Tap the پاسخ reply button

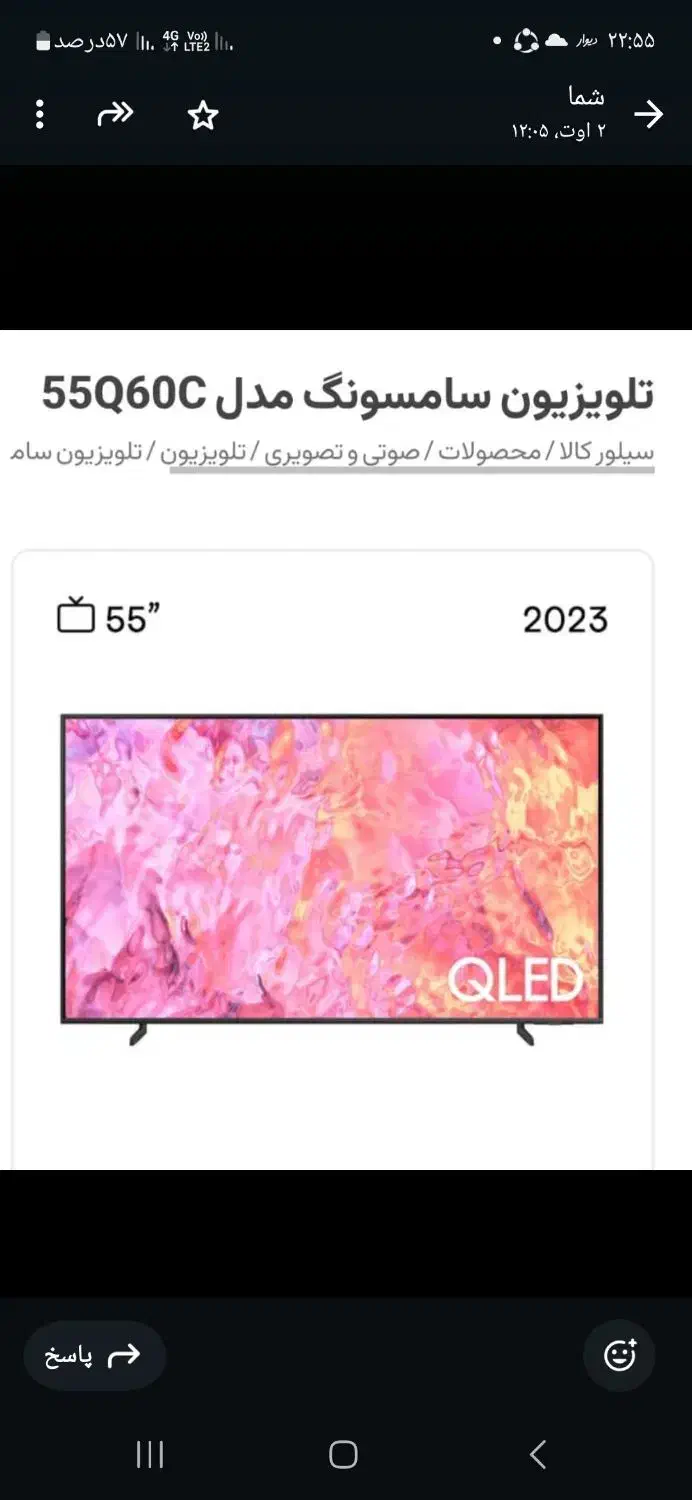coord(95,1356)
